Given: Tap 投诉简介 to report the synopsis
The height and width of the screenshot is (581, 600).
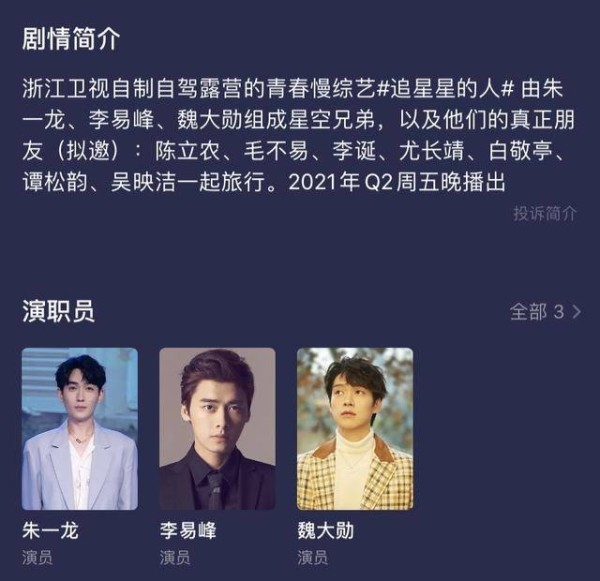Looking at the screenshot, I should tap(545, 213).
